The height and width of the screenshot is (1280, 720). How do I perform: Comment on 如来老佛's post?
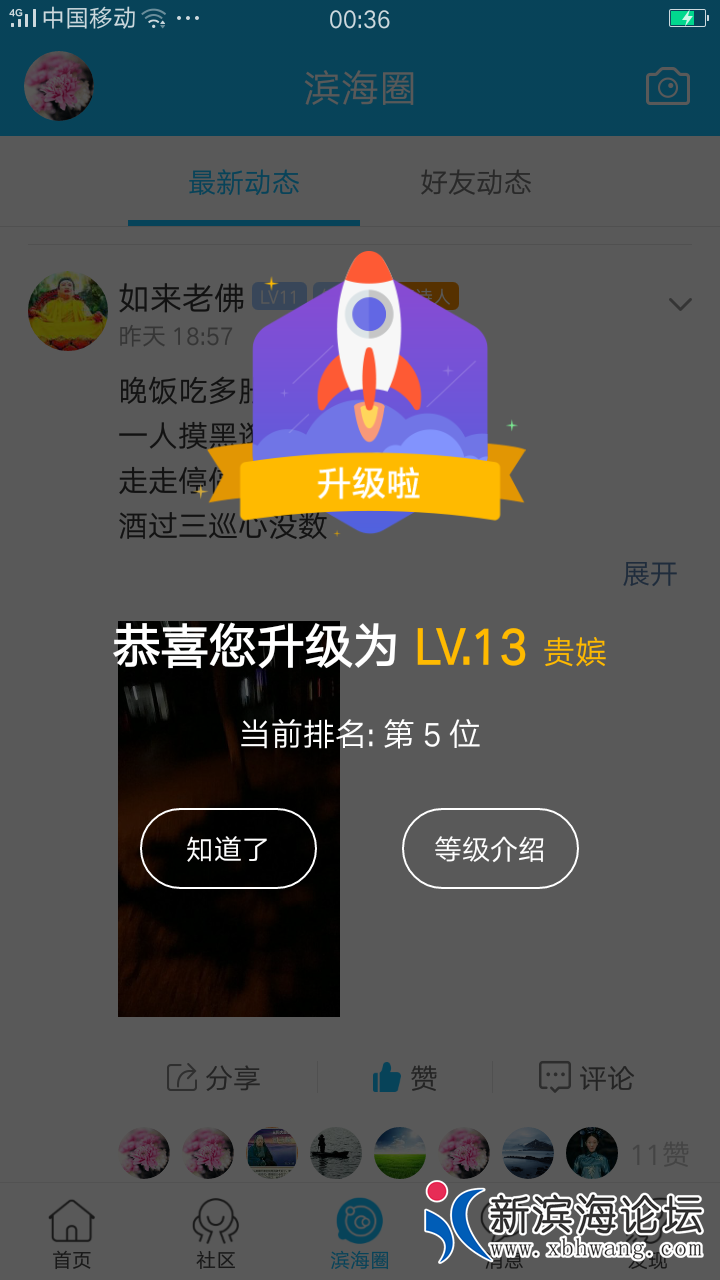pyautogui.click(x=586, y=1078)
